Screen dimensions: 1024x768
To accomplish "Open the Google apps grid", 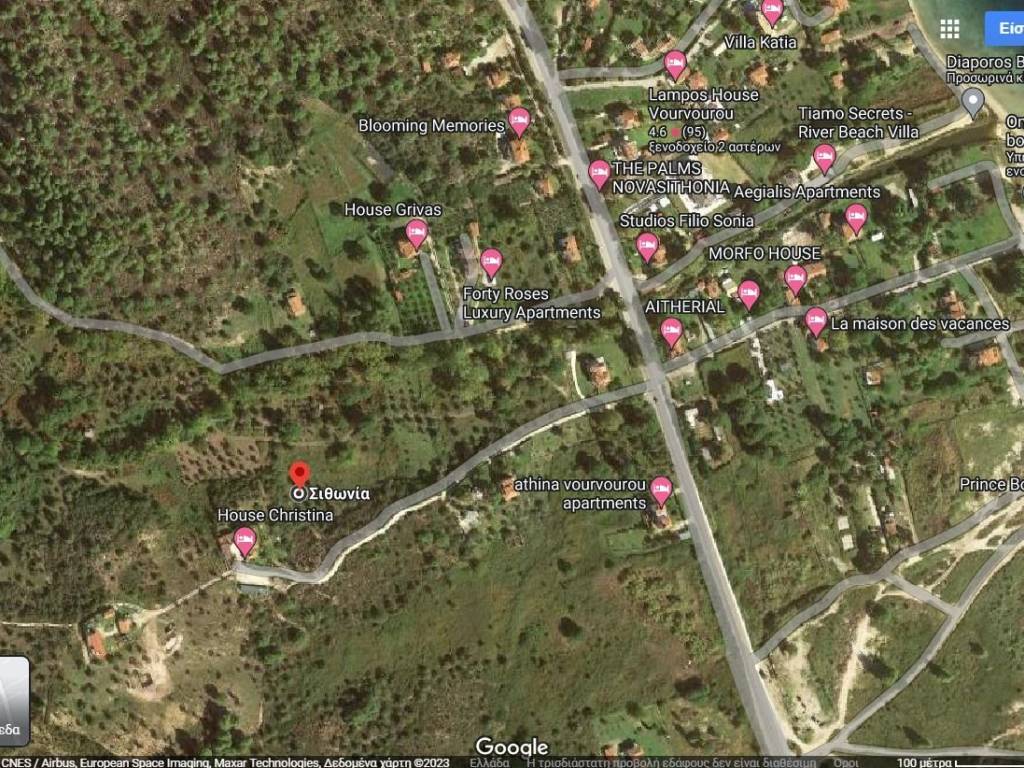I will tap(950, 28).
